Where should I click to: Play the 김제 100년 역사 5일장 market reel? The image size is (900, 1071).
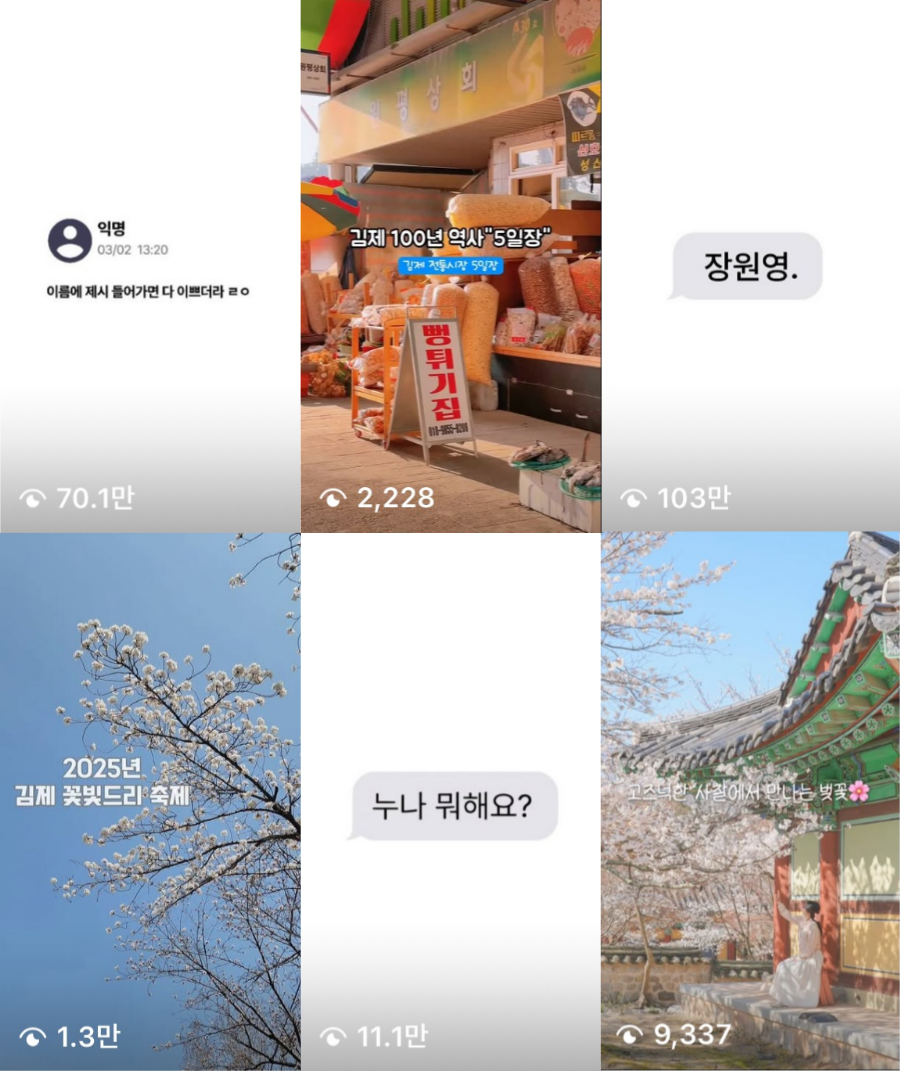point(450,266)
